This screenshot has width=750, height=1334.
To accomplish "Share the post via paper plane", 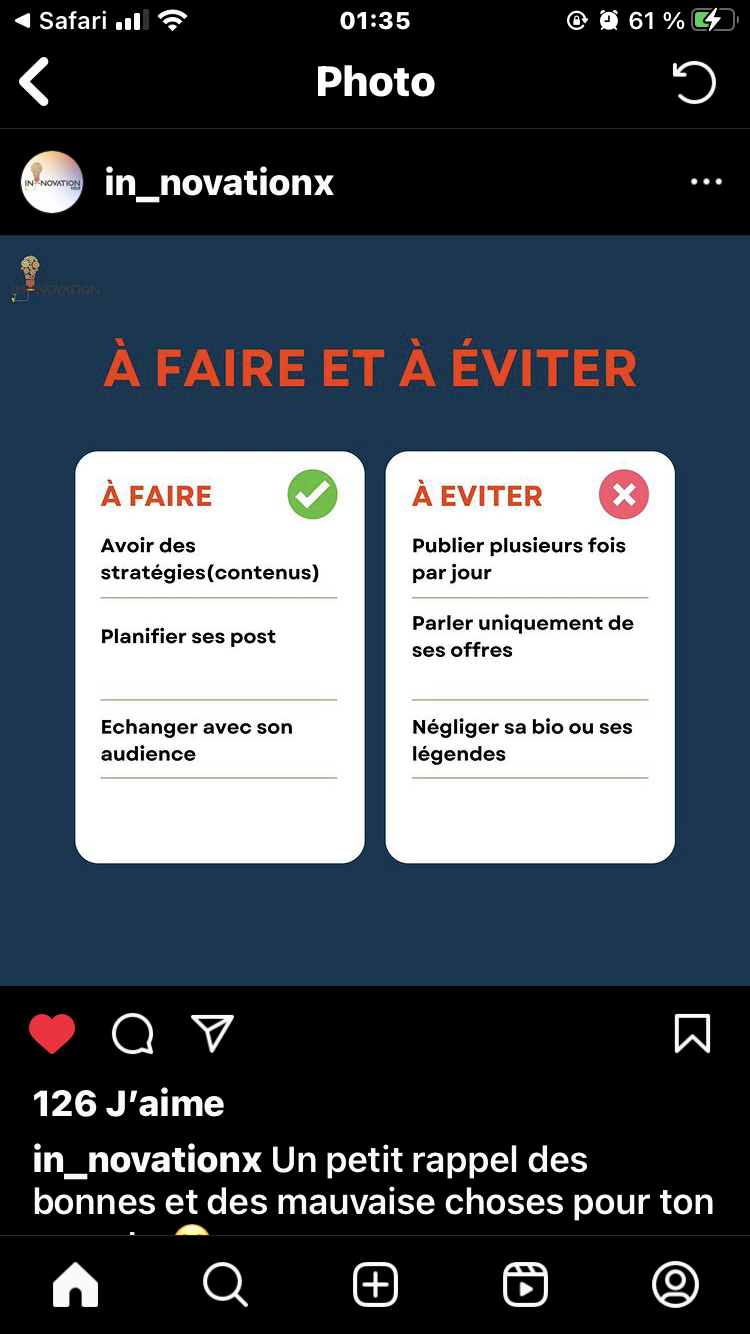I will tap(212, 1034).
